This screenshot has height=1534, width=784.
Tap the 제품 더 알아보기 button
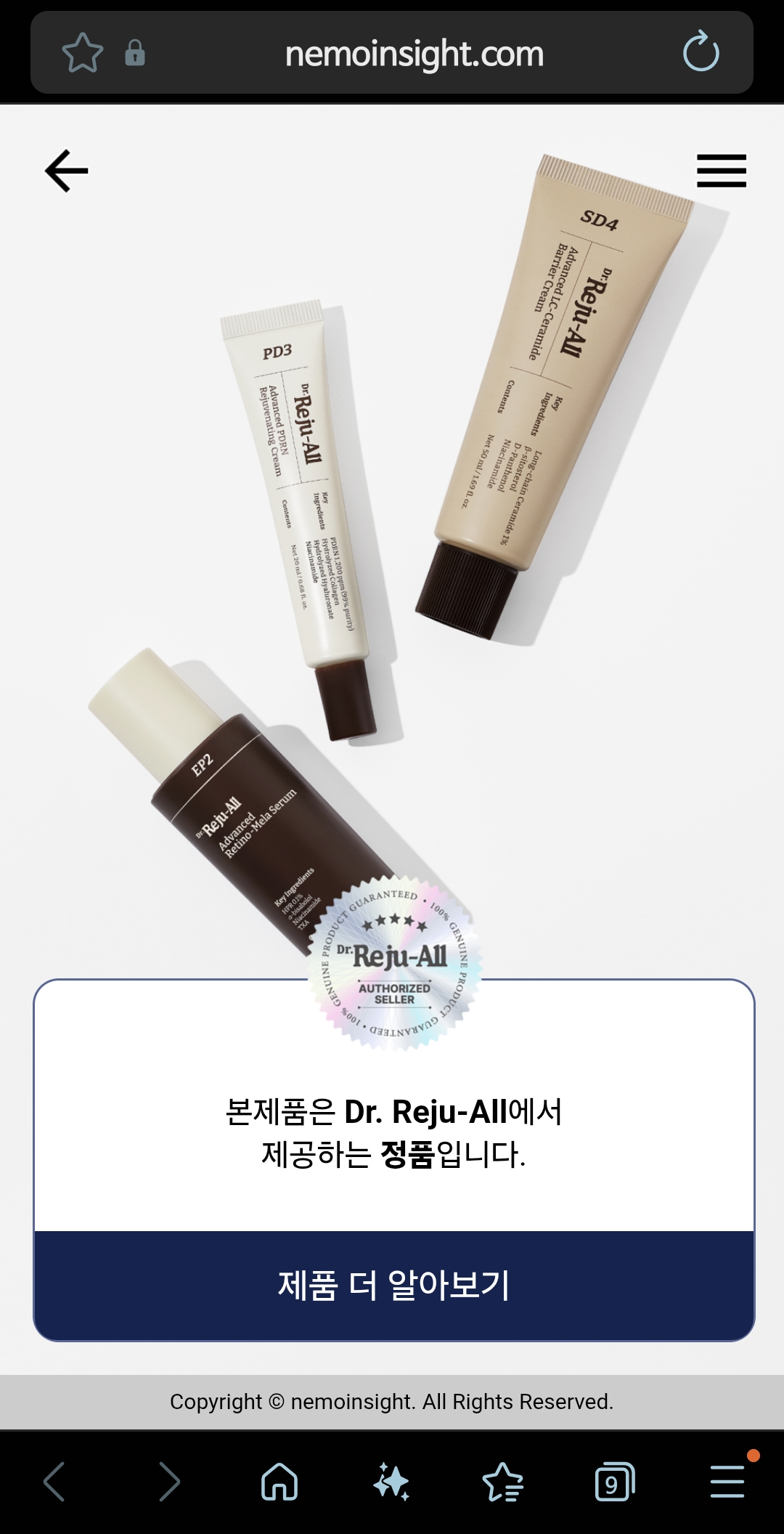393,1285
